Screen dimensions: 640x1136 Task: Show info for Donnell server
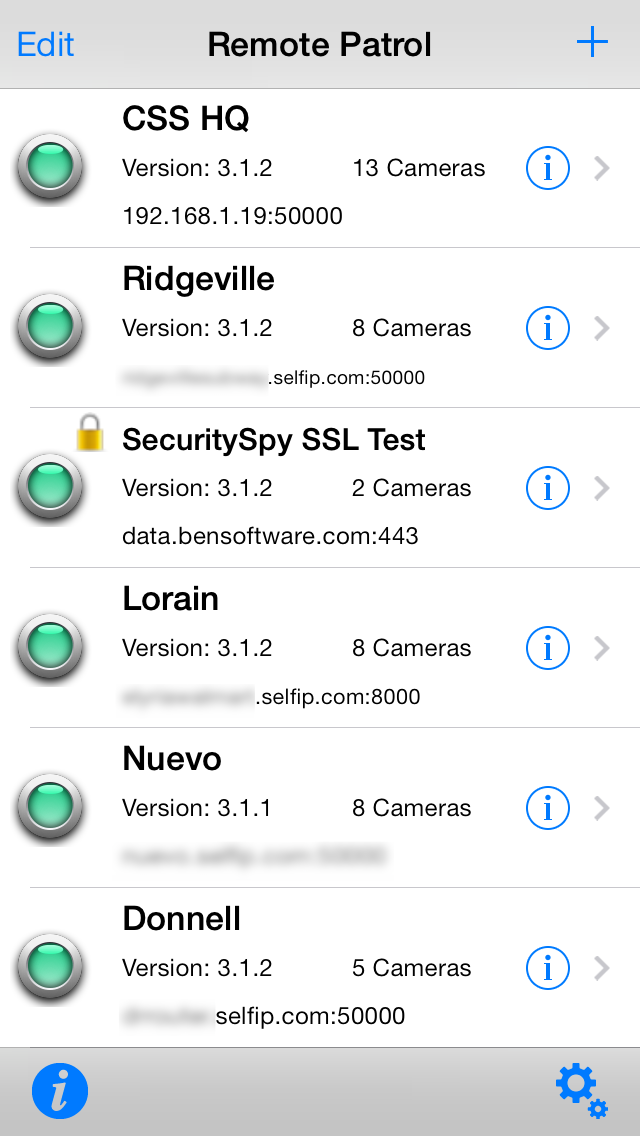click(547, 968)
